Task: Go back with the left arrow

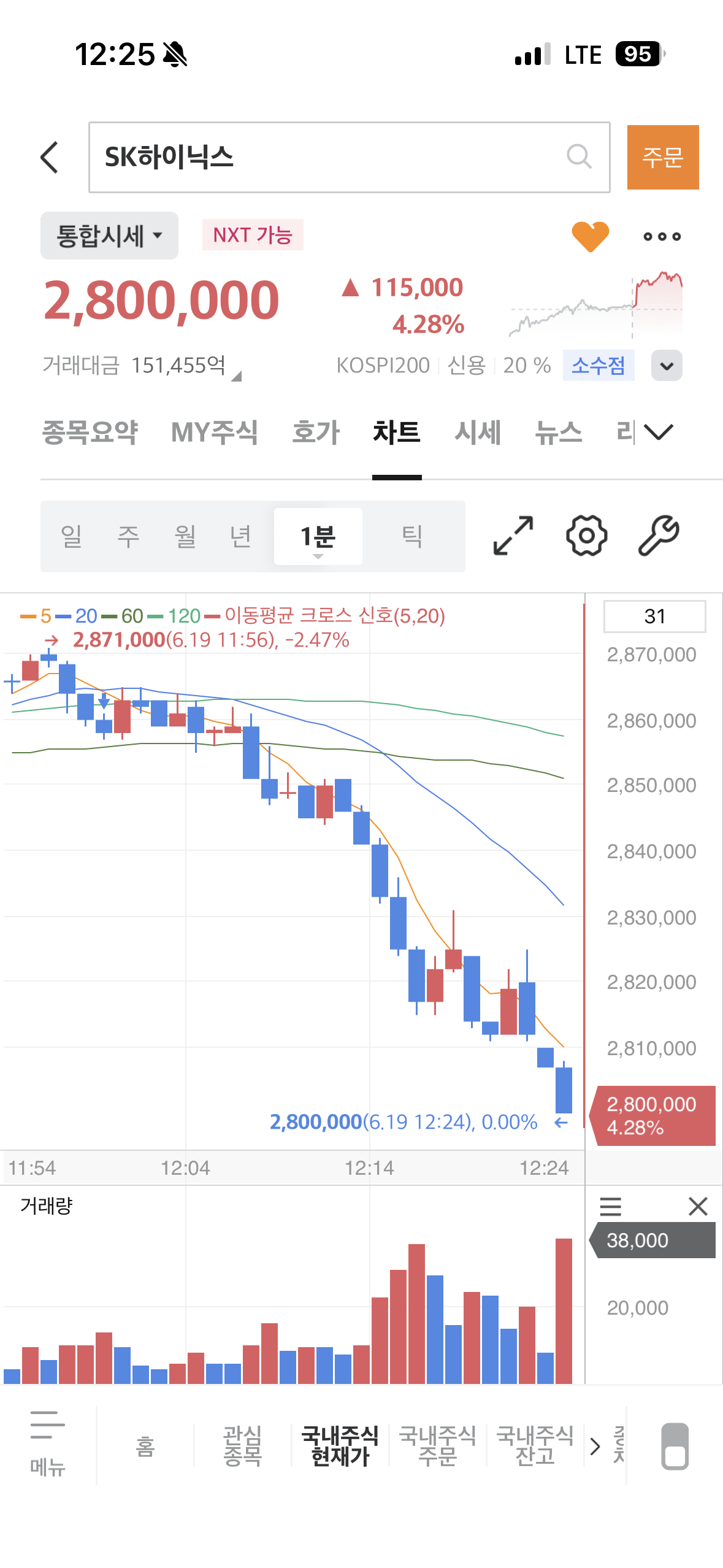Action: click(x=50, y=158)
